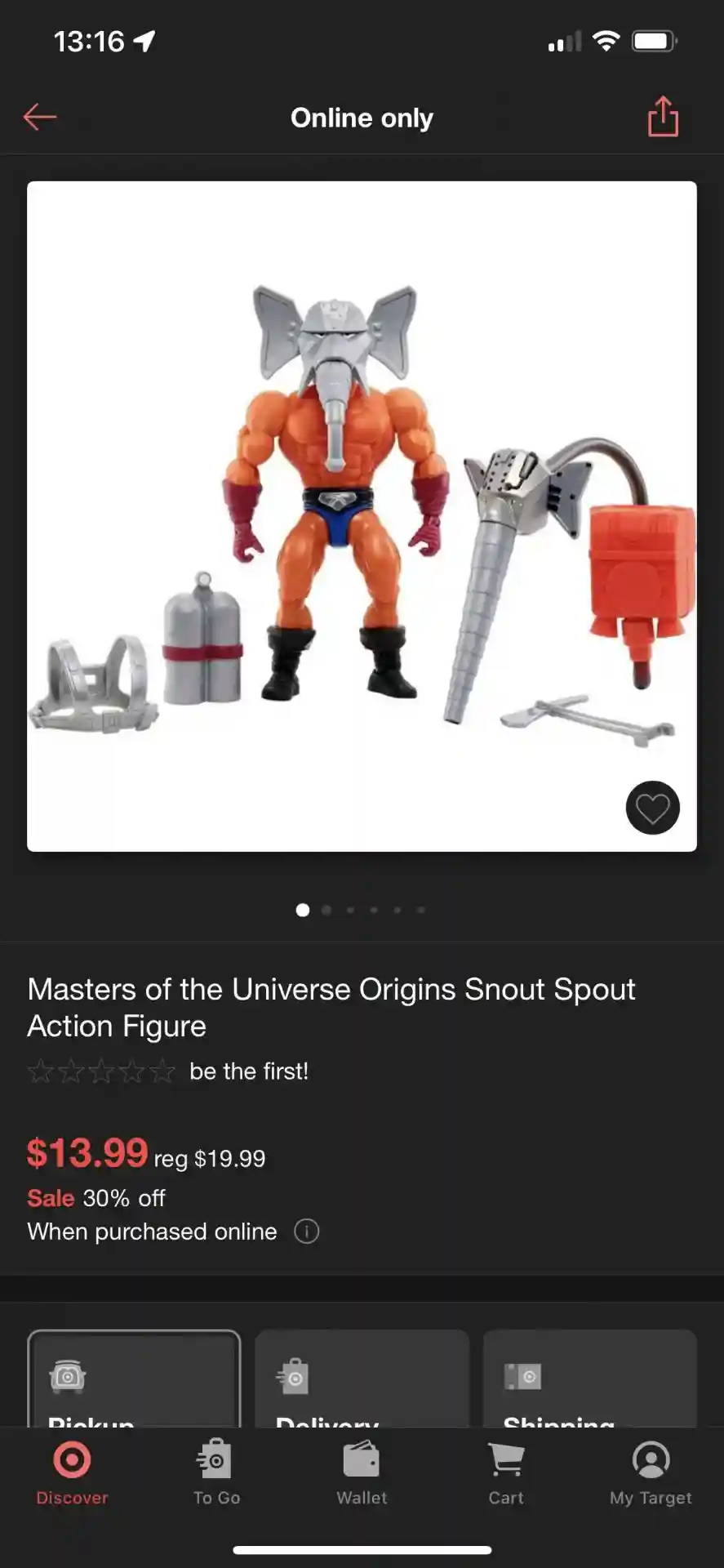Image resolution: width=724 pixels, height=1568 pixels.
Task: Choose the Delivery fulfillment option
Action: [362, 1380]
